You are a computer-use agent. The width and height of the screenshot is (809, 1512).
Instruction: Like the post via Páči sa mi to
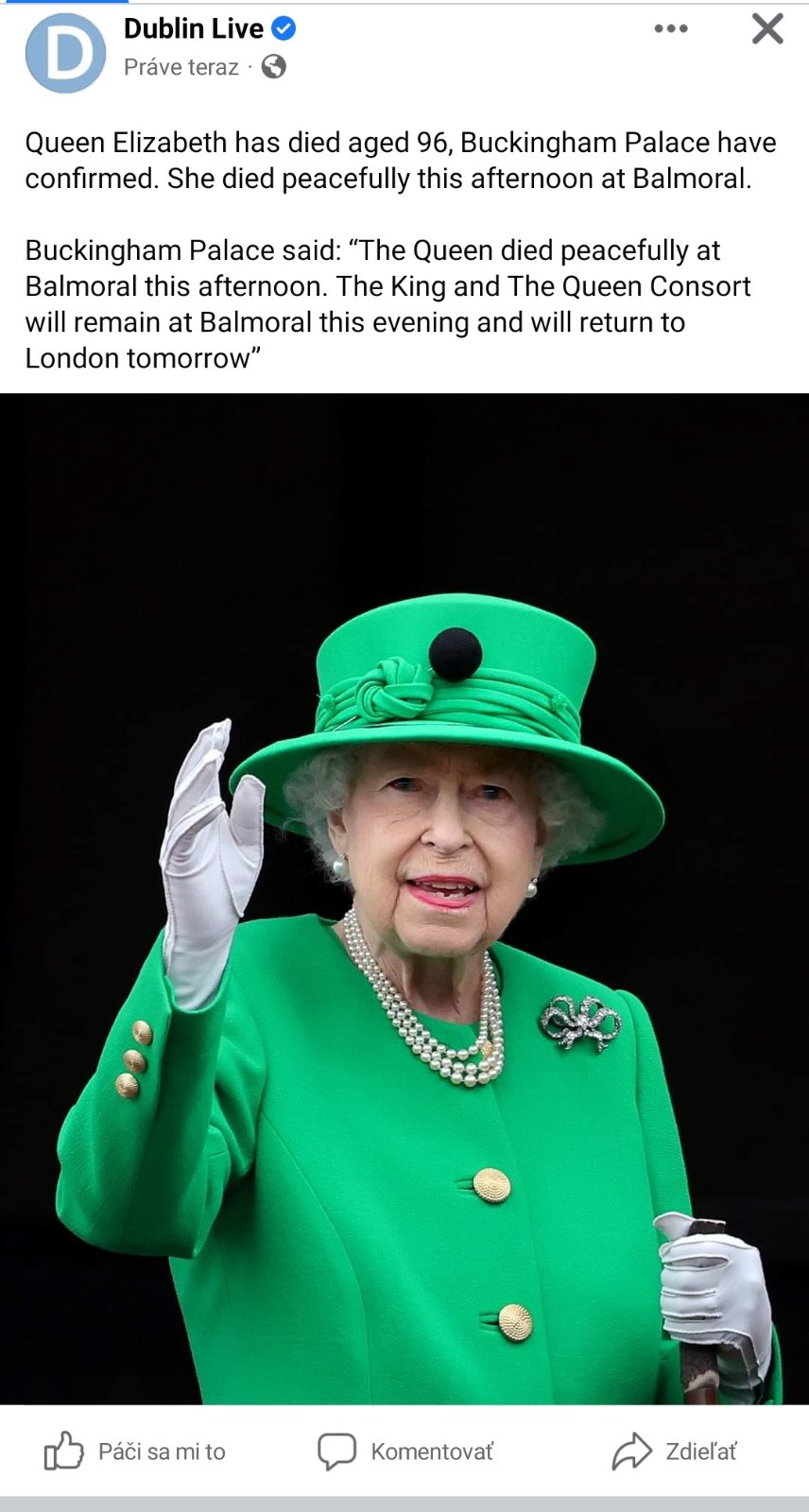pyautogui.click(x=135, y=1452)
